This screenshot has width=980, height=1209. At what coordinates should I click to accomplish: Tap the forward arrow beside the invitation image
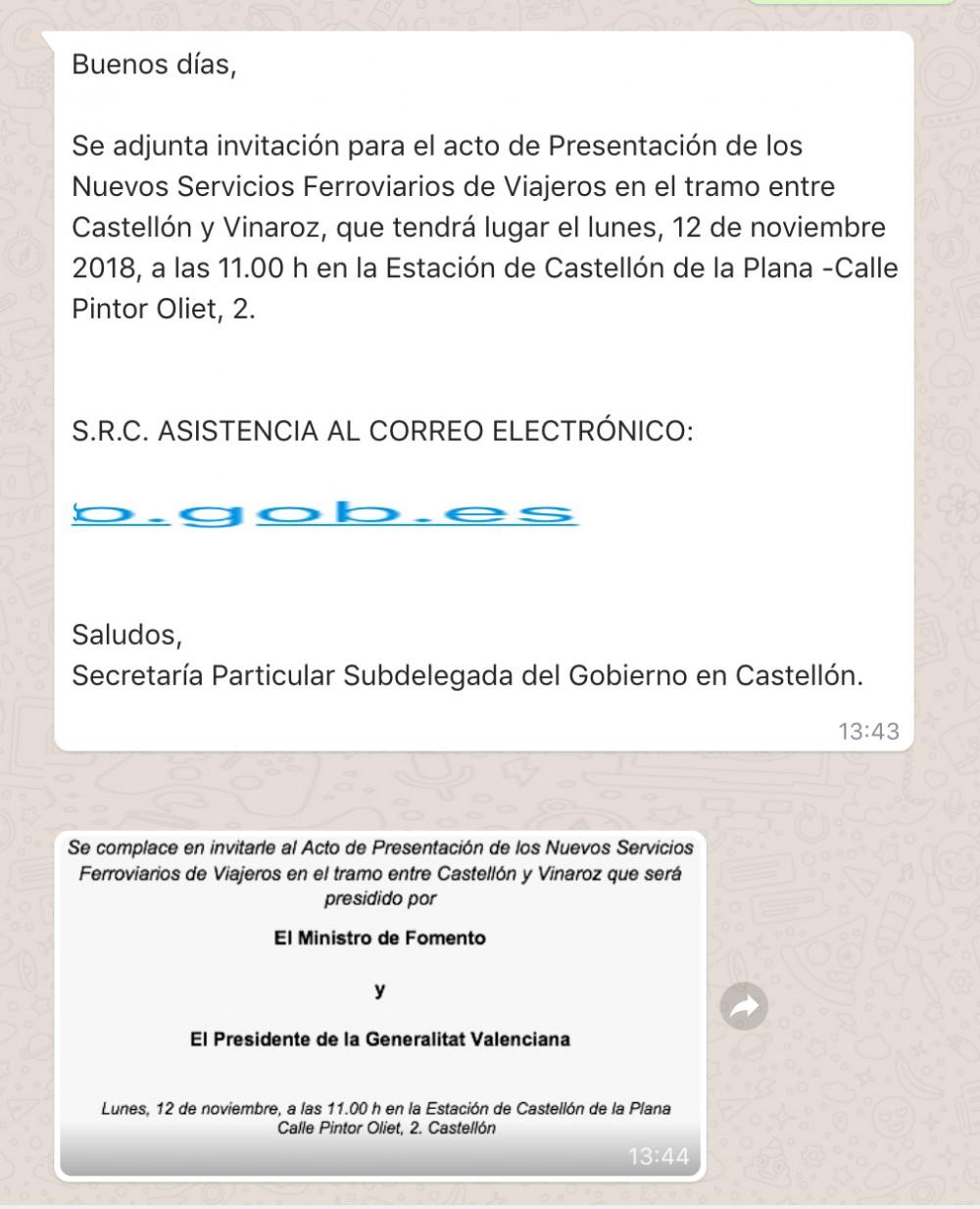745,1005
